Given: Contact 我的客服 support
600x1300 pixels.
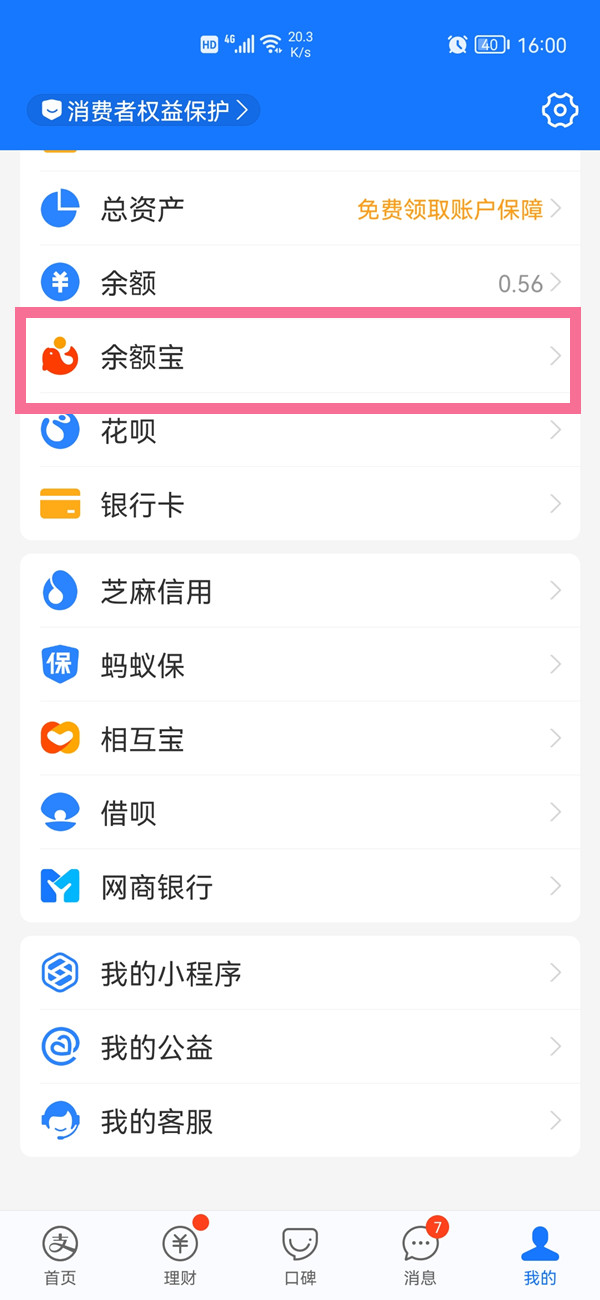Looking at the screenshot, I should (300, 1121).
